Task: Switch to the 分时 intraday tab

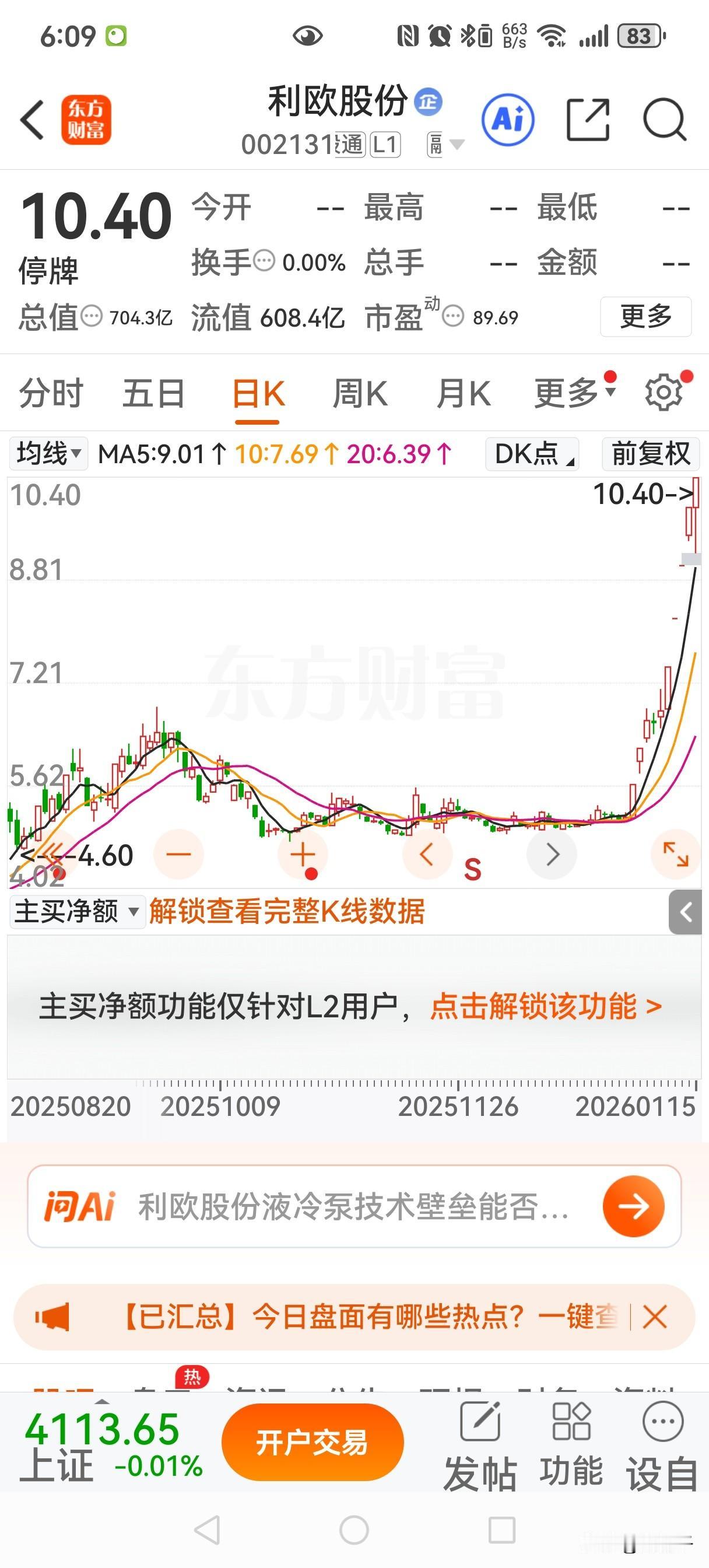Action: pyautogui.click(x=51, y=393)
